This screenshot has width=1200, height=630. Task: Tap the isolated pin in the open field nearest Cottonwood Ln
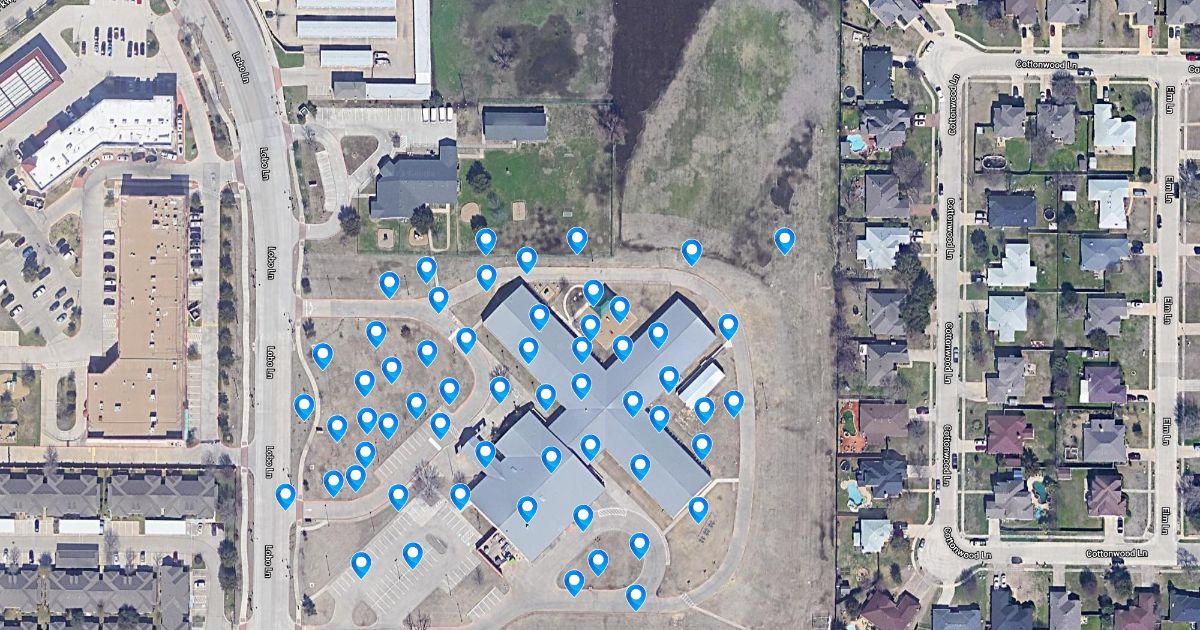tap(784, 240)
